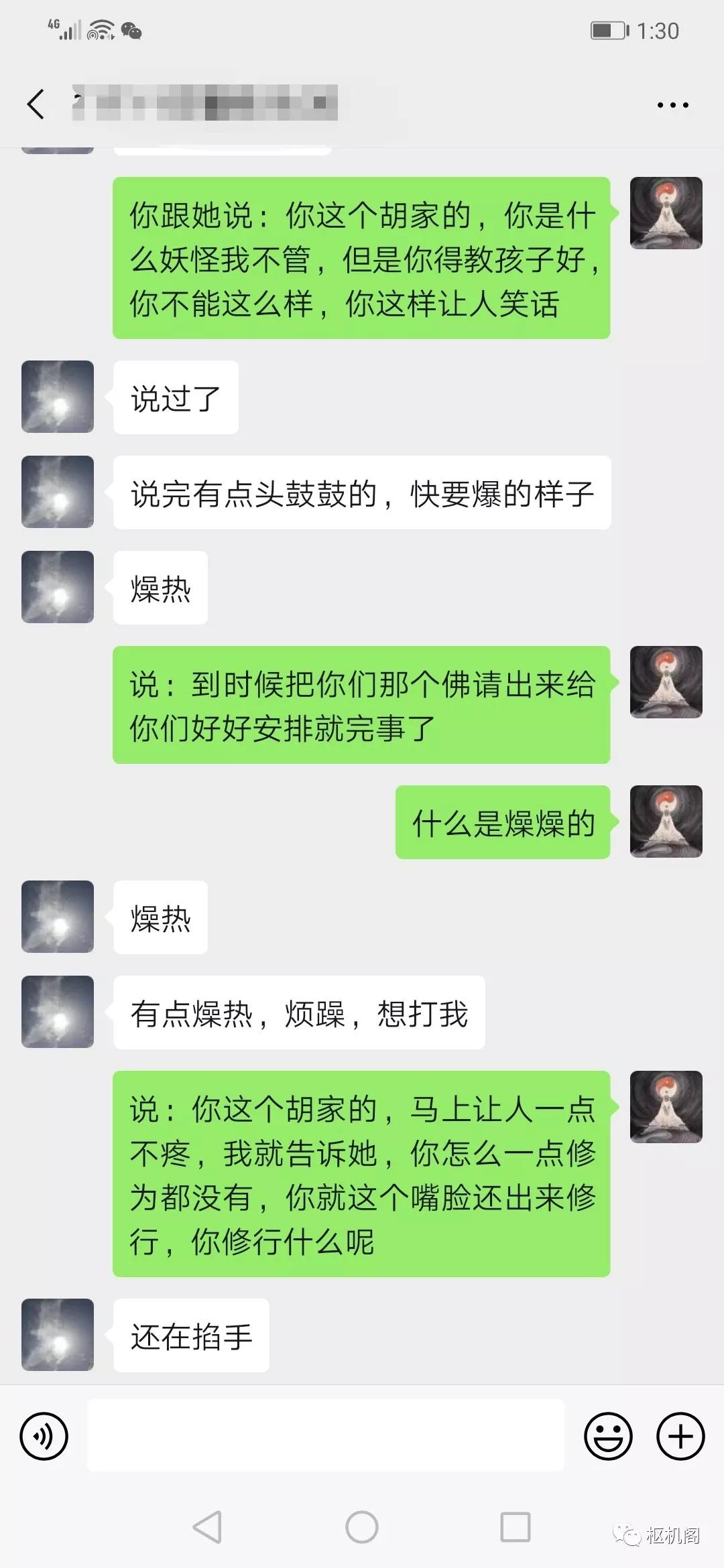Go back to the chat list
This screenshot has height=1568, width=724.
(36, 105)
